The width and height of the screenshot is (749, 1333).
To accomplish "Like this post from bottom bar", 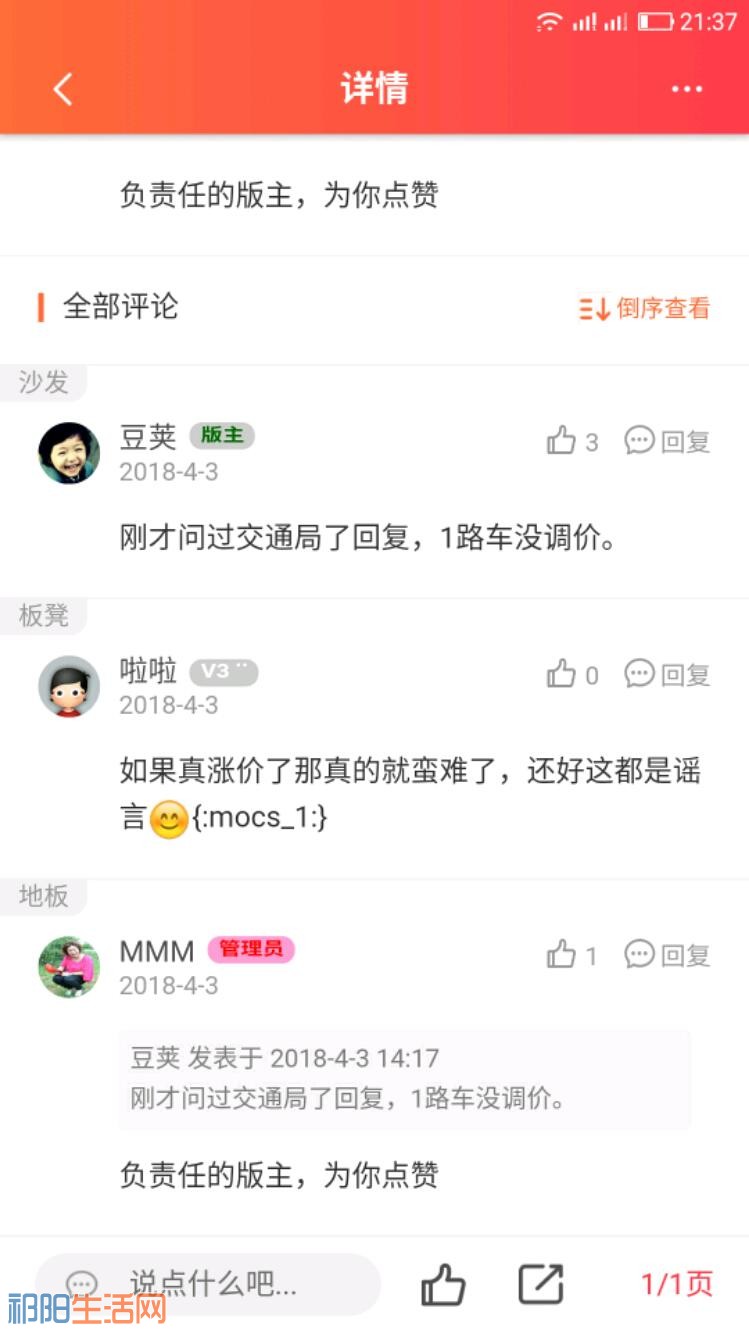I will [443, 1284].
